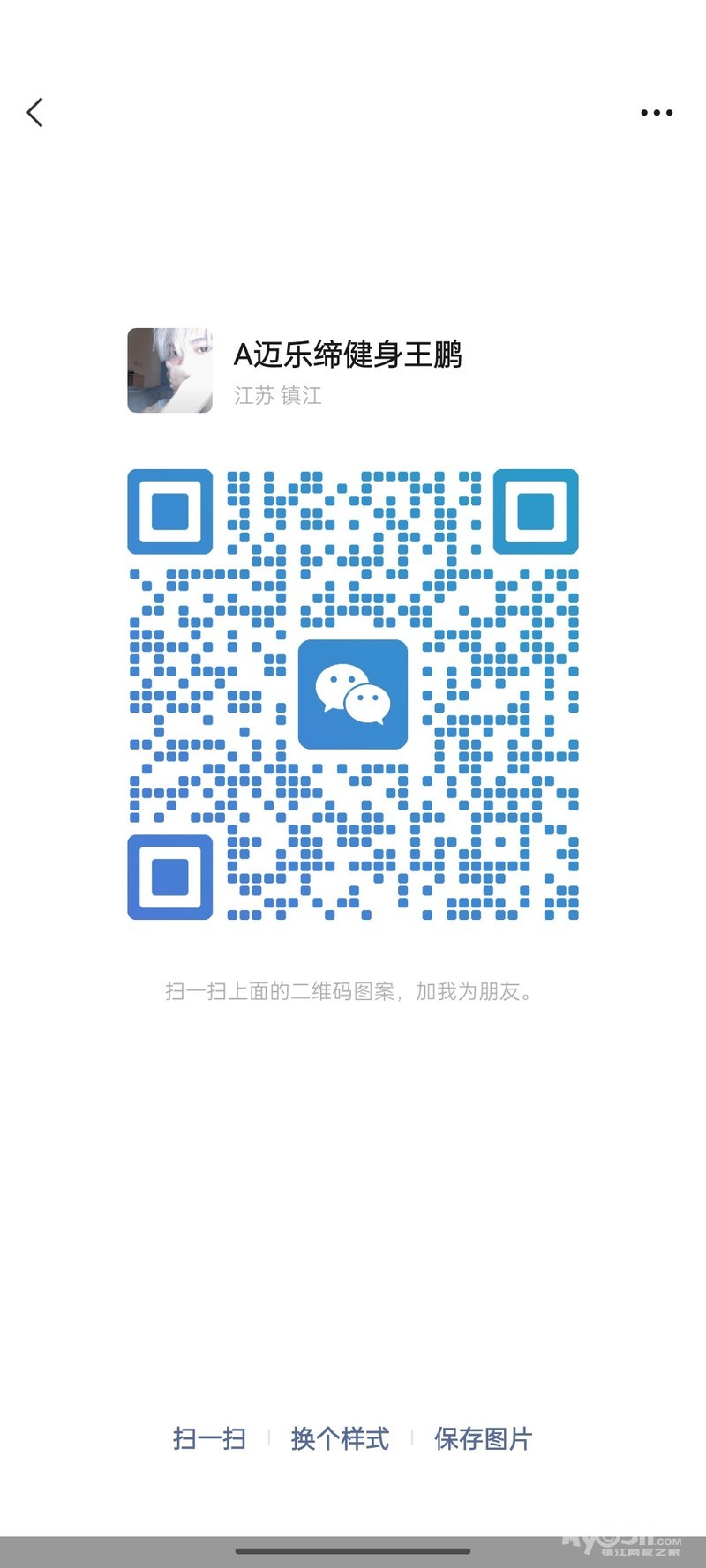
Task: Tap 扫一扫 to scan a code
Action: [x=209, y=1438]
